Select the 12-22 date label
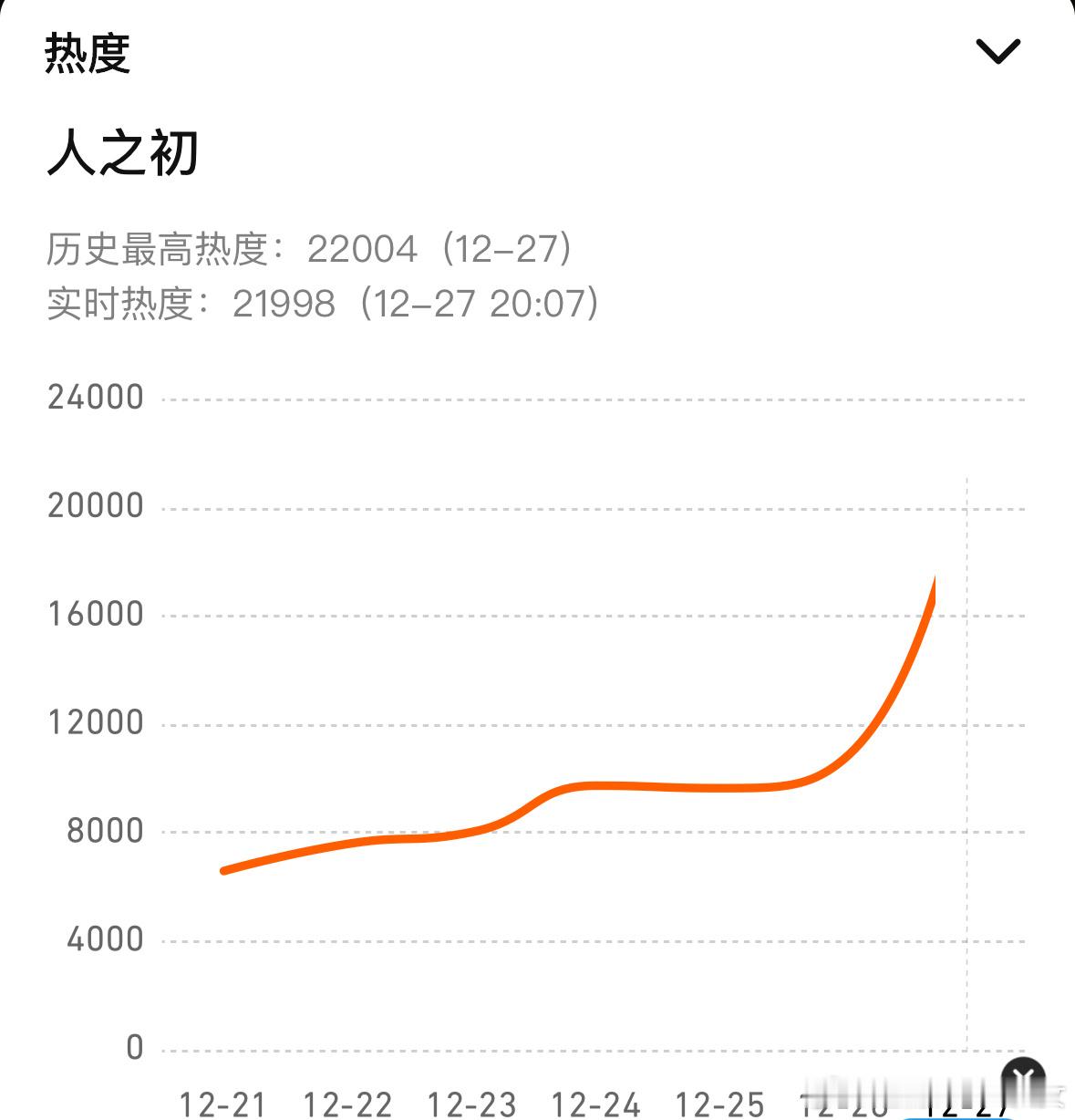Image resolution: width=1075 pixels, height=1120 pixels. tap(350, 1106)
